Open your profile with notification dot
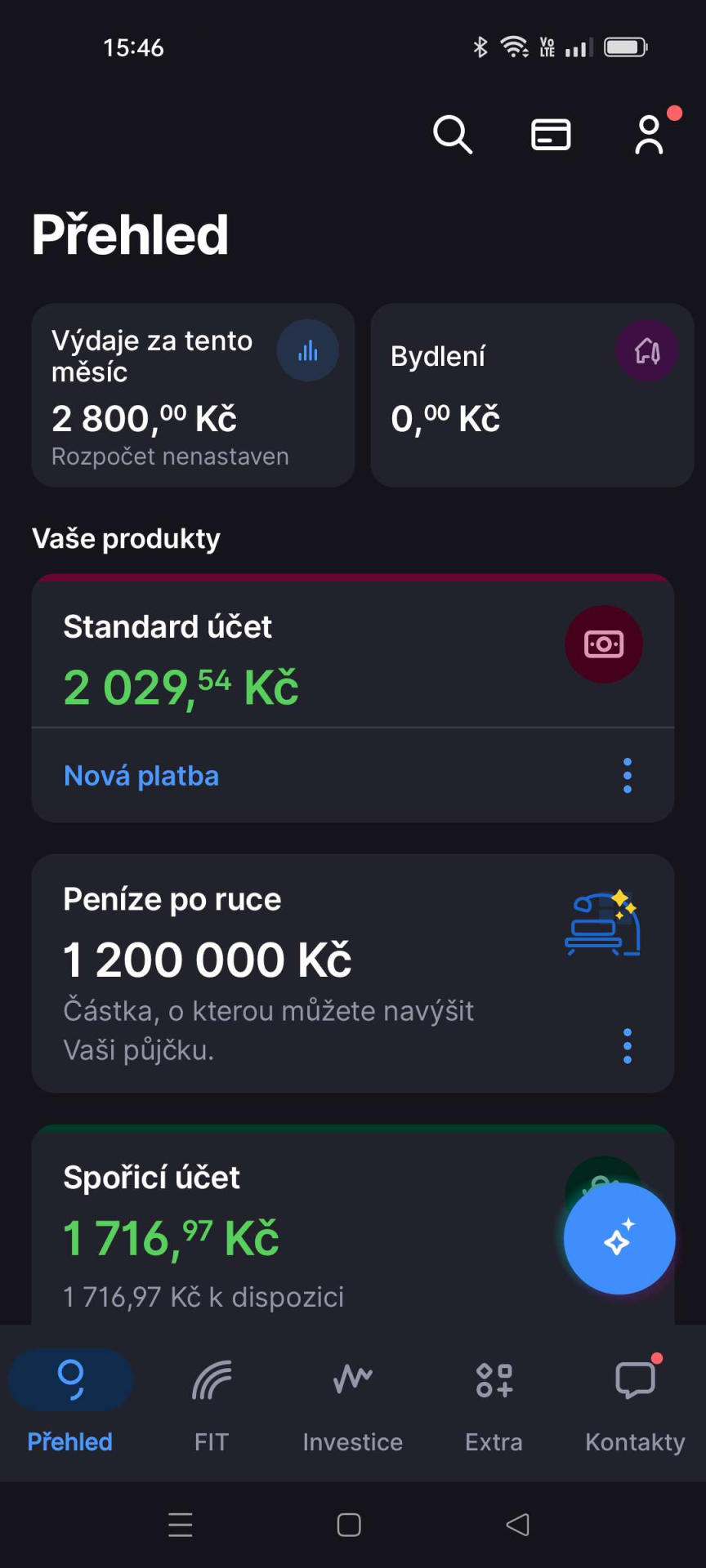Screen dimensions: 706x1568 (648, 136)
